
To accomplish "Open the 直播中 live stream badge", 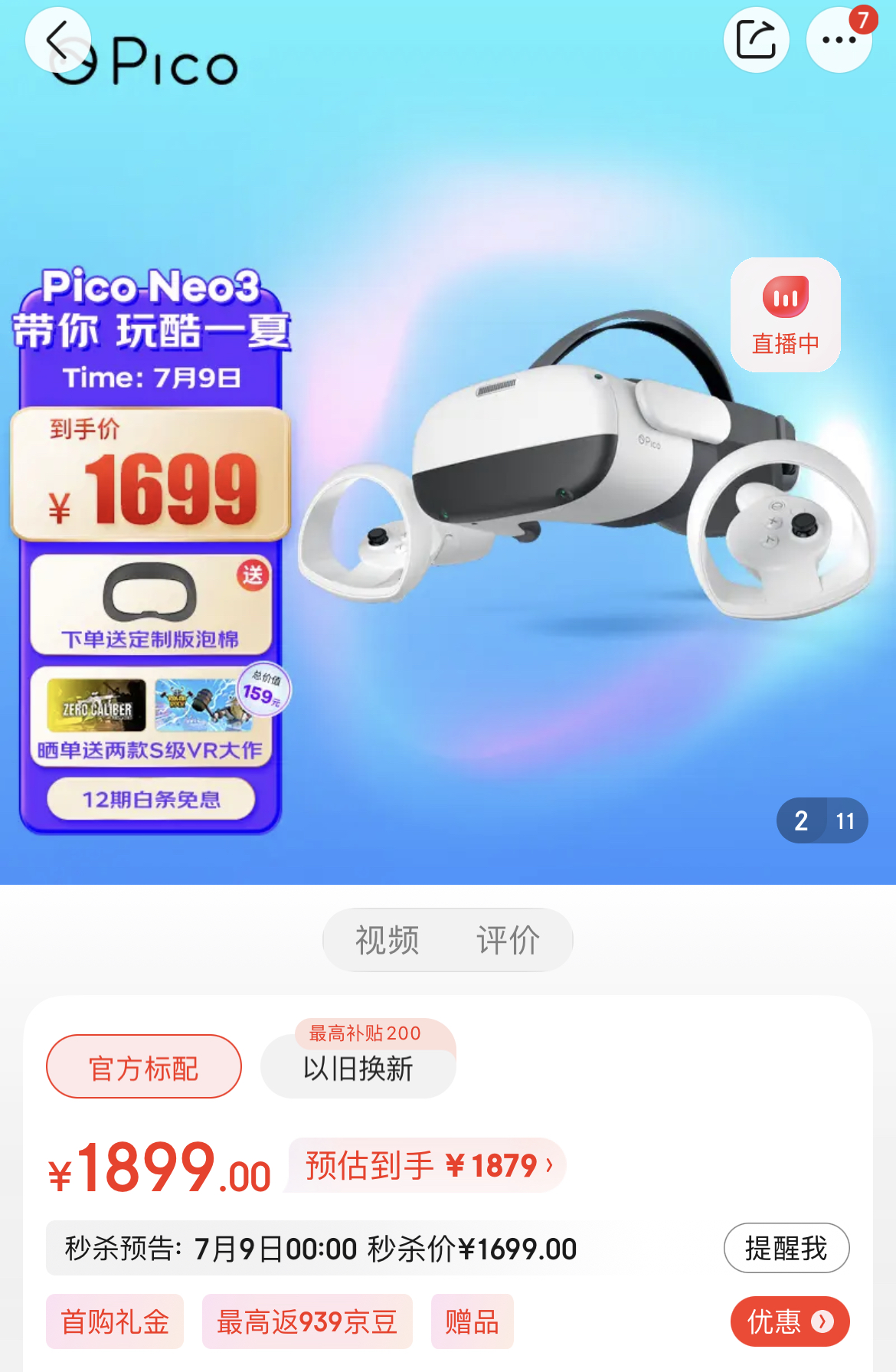I will [x=785, y=315].
